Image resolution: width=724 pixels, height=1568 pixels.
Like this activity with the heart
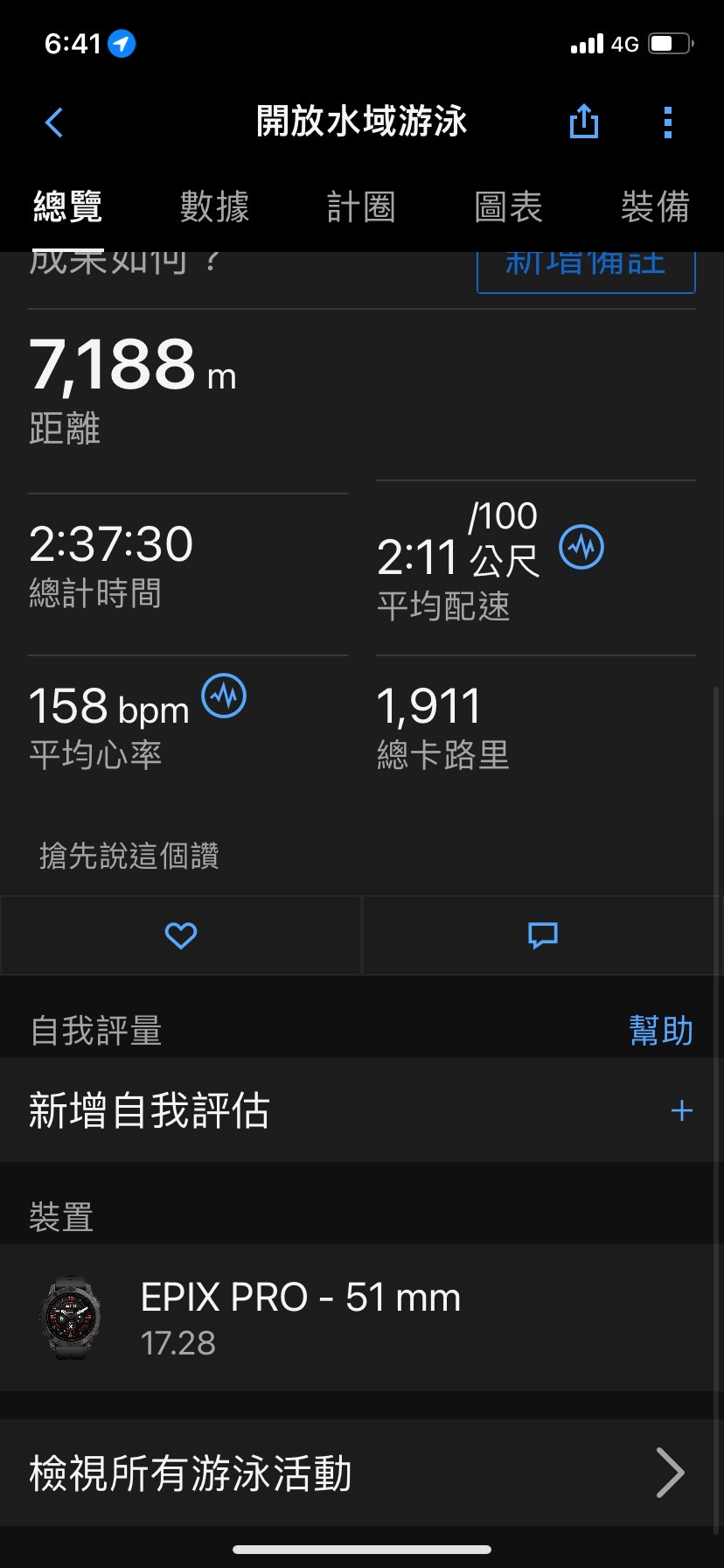tap(181, 935)
